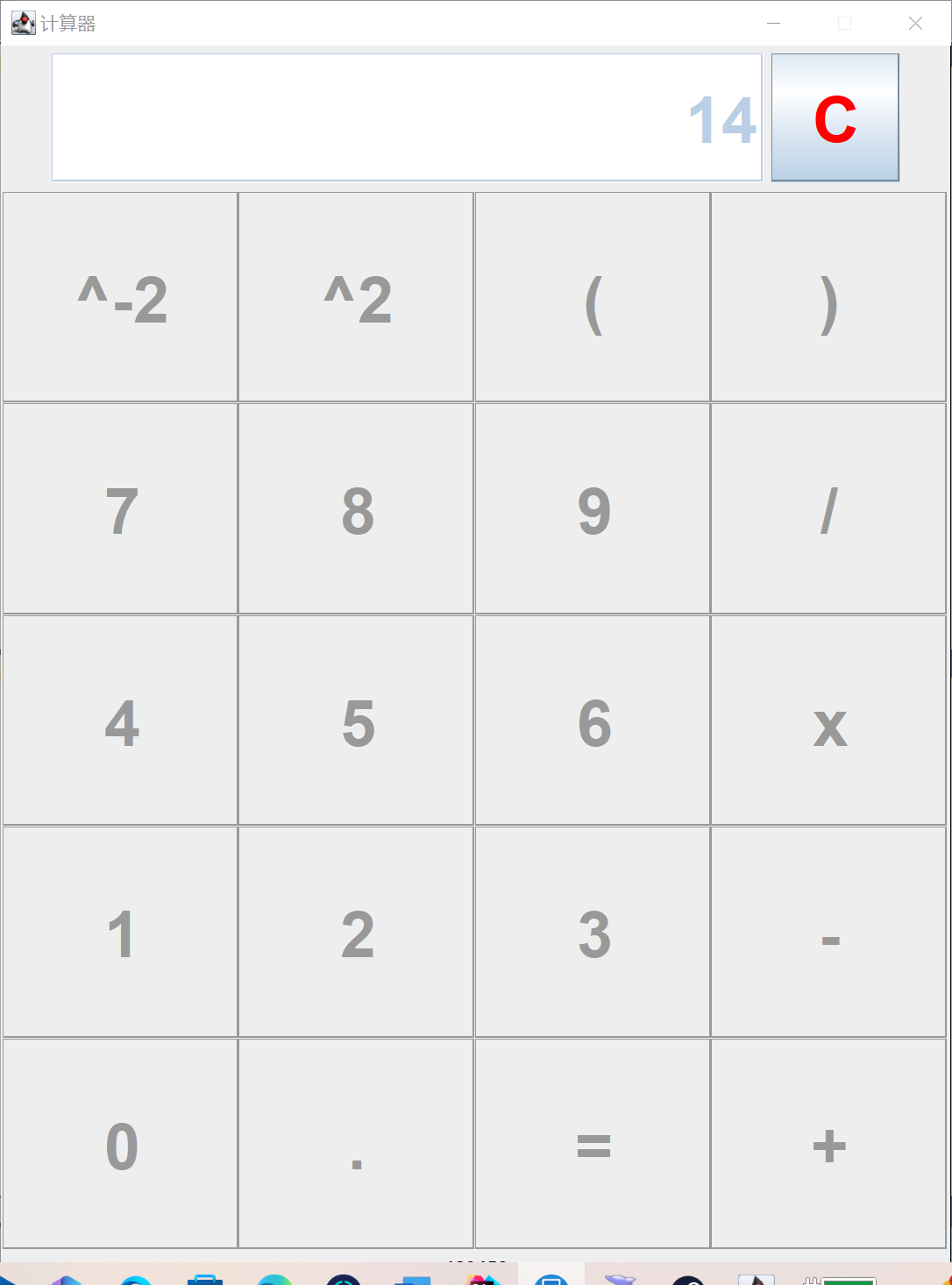Enter the digit 7
Image resolution: width=952 pixels, height=1285 pixels.
121,509
